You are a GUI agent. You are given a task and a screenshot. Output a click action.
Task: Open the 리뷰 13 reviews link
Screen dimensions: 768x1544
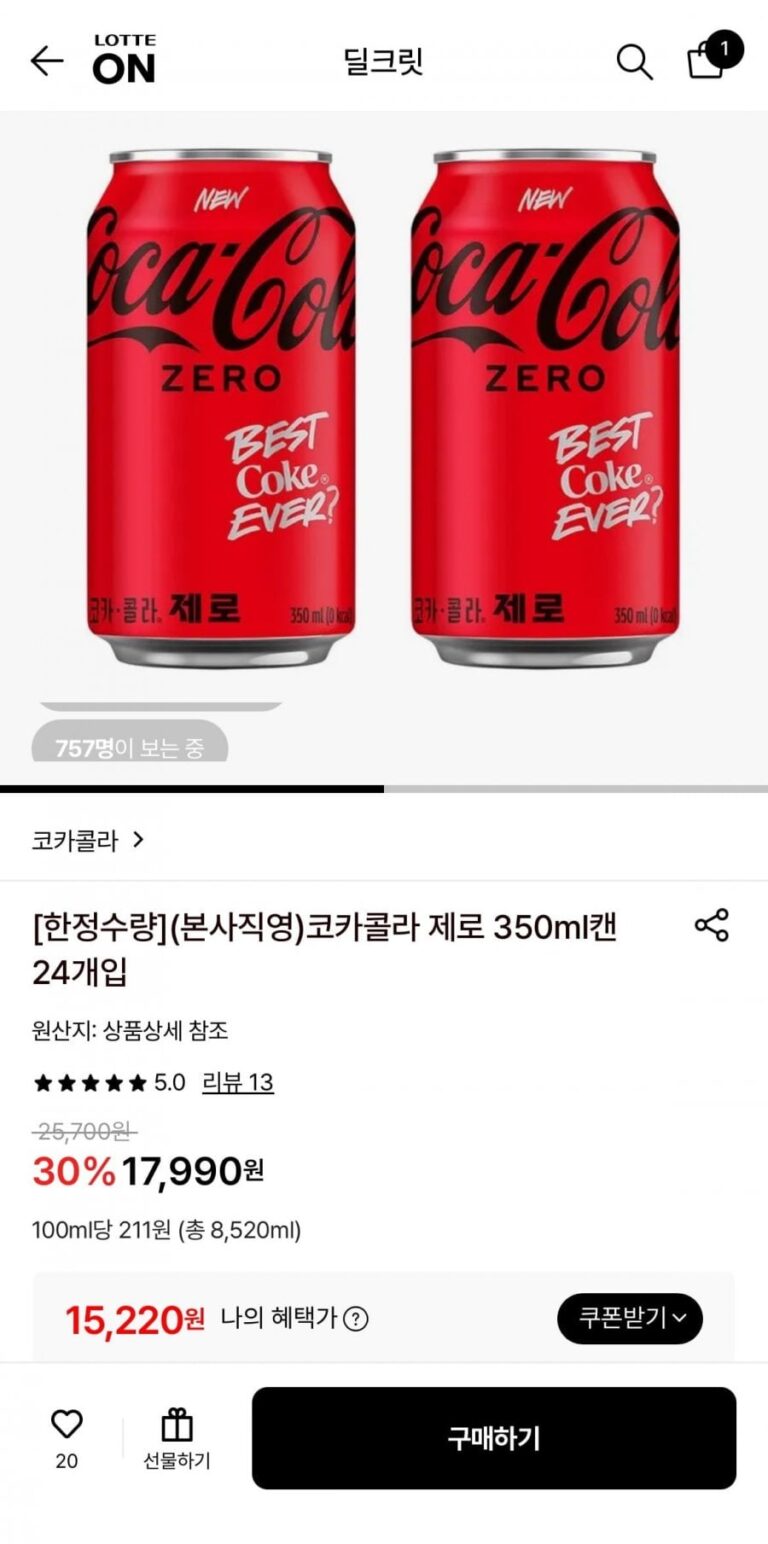coord(238,1082)
